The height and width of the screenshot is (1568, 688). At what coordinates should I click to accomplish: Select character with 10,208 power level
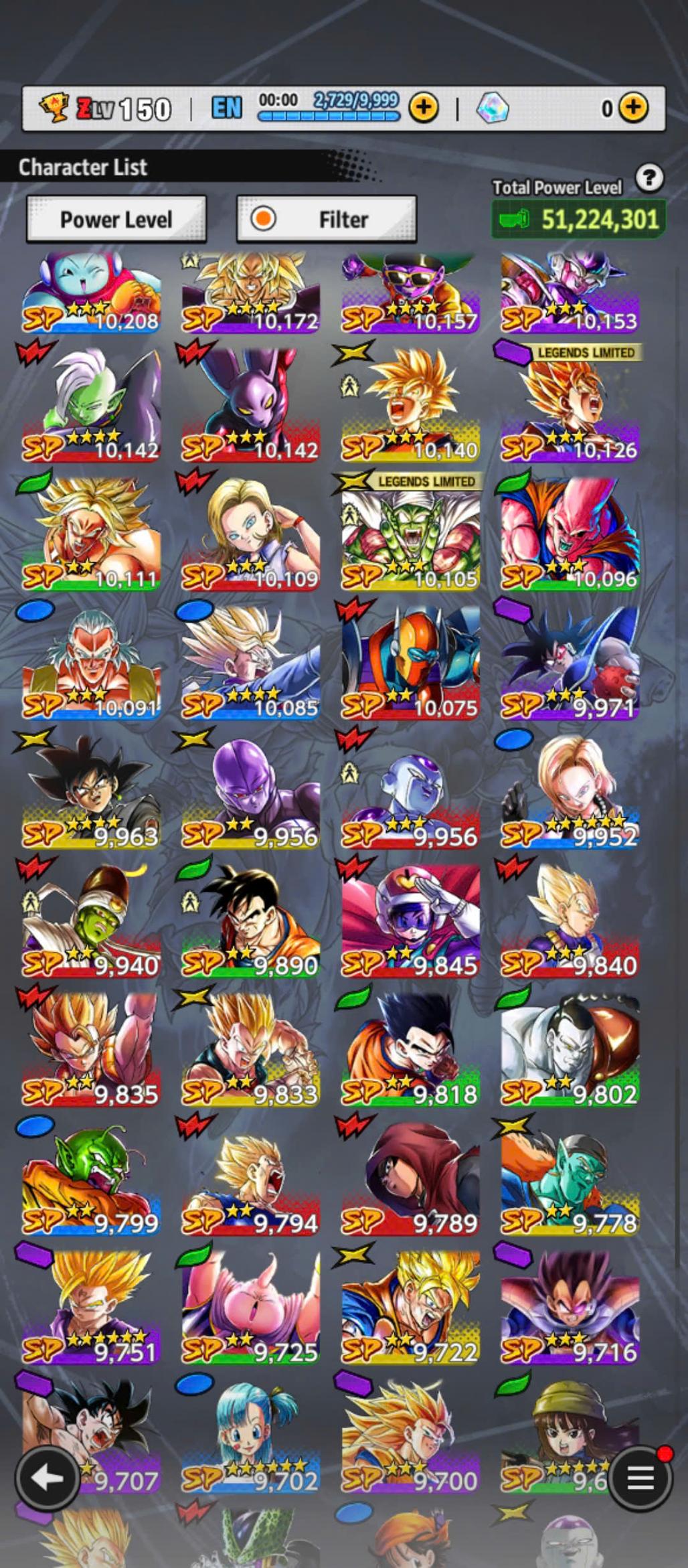(91, 293)
